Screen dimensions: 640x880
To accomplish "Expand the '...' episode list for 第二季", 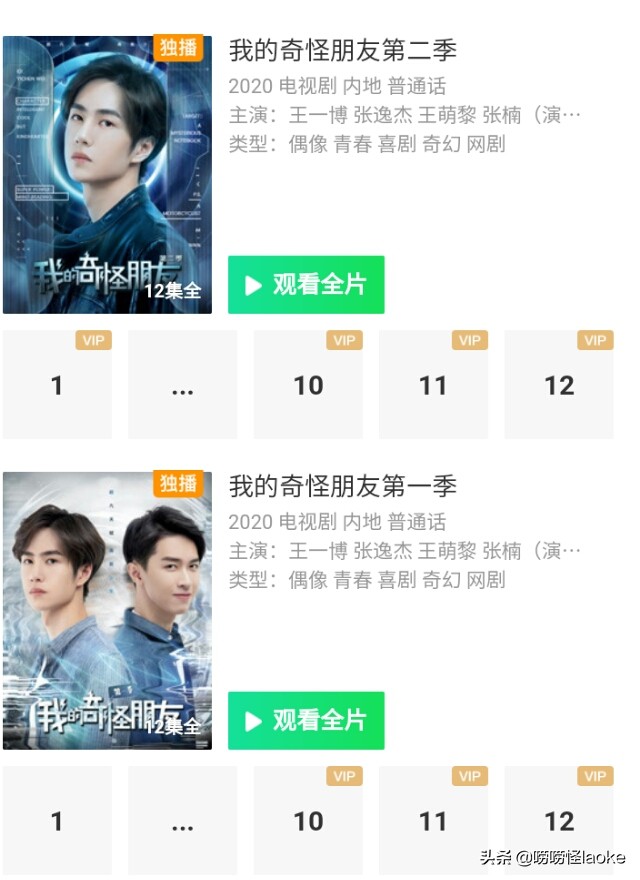I will click(x=182, y=385).
